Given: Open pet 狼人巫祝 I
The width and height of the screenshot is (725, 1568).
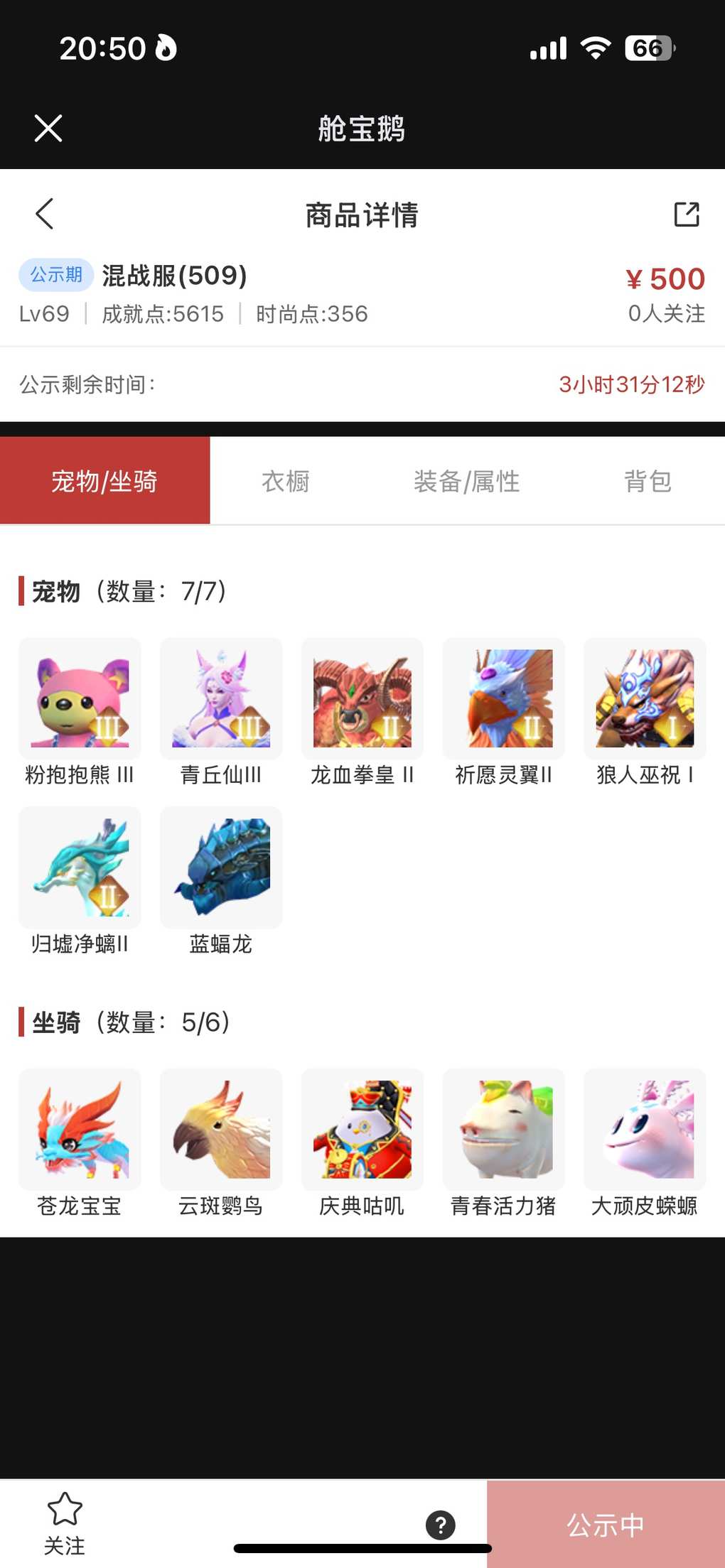Looking at the screenshot, I should click(x=645, y=699).
